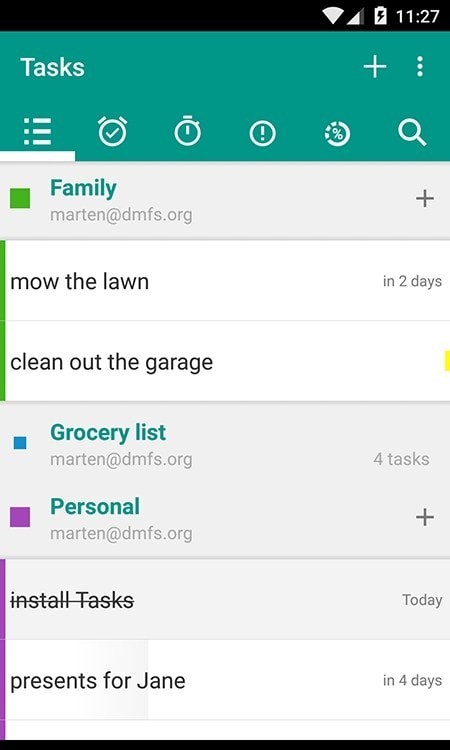Open the search tab
Screen dimensions: 450x750
tap(412, 132)
